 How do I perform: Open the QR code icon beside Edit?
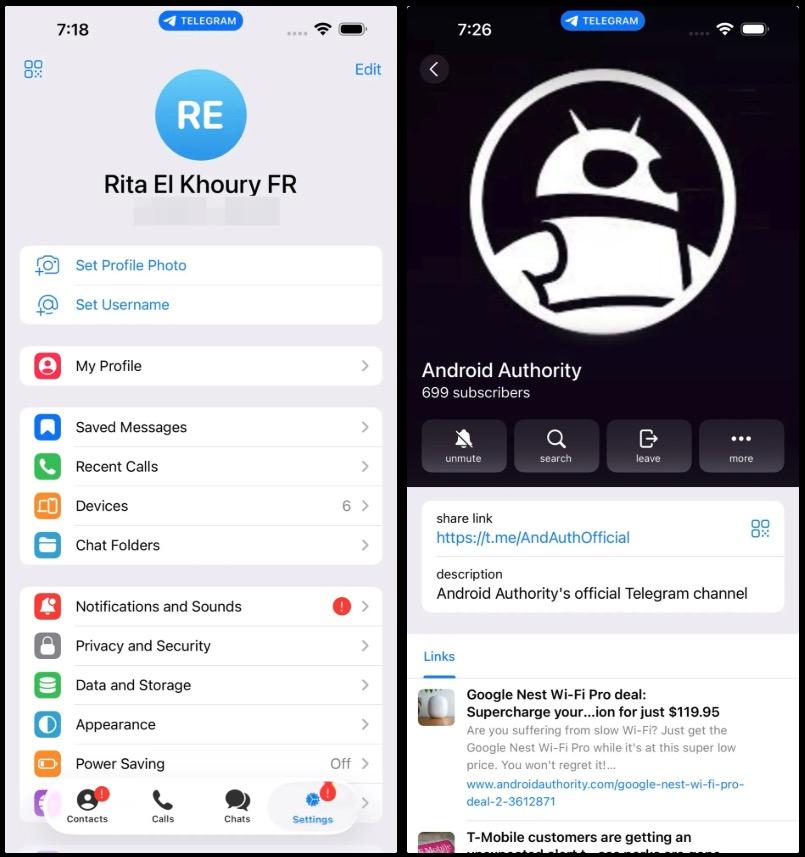click(x=34, y=69)
